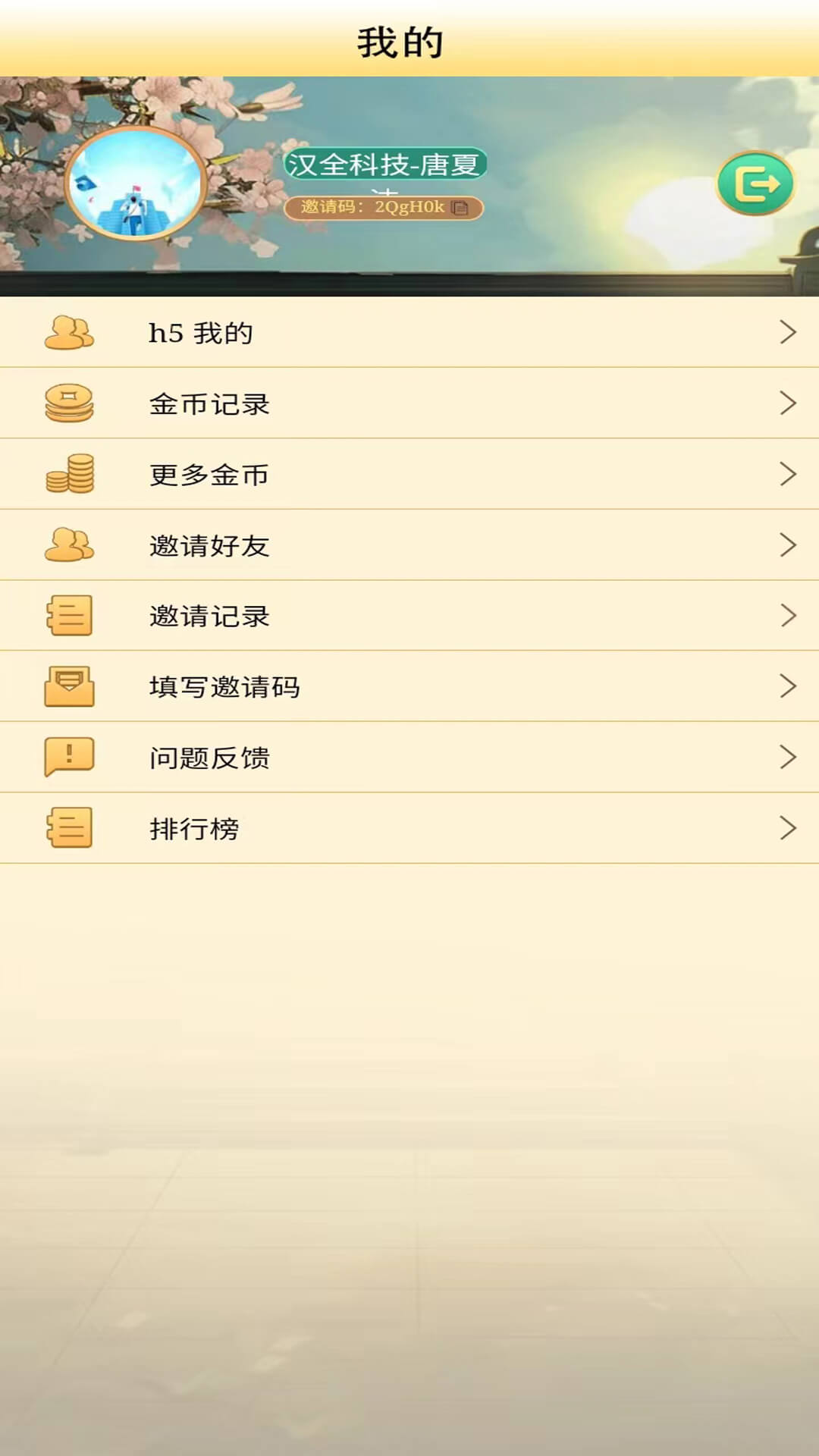This screenshot has height=1456, width=819.
Task: Click the logout icon at top right
Action: point(755,183)
